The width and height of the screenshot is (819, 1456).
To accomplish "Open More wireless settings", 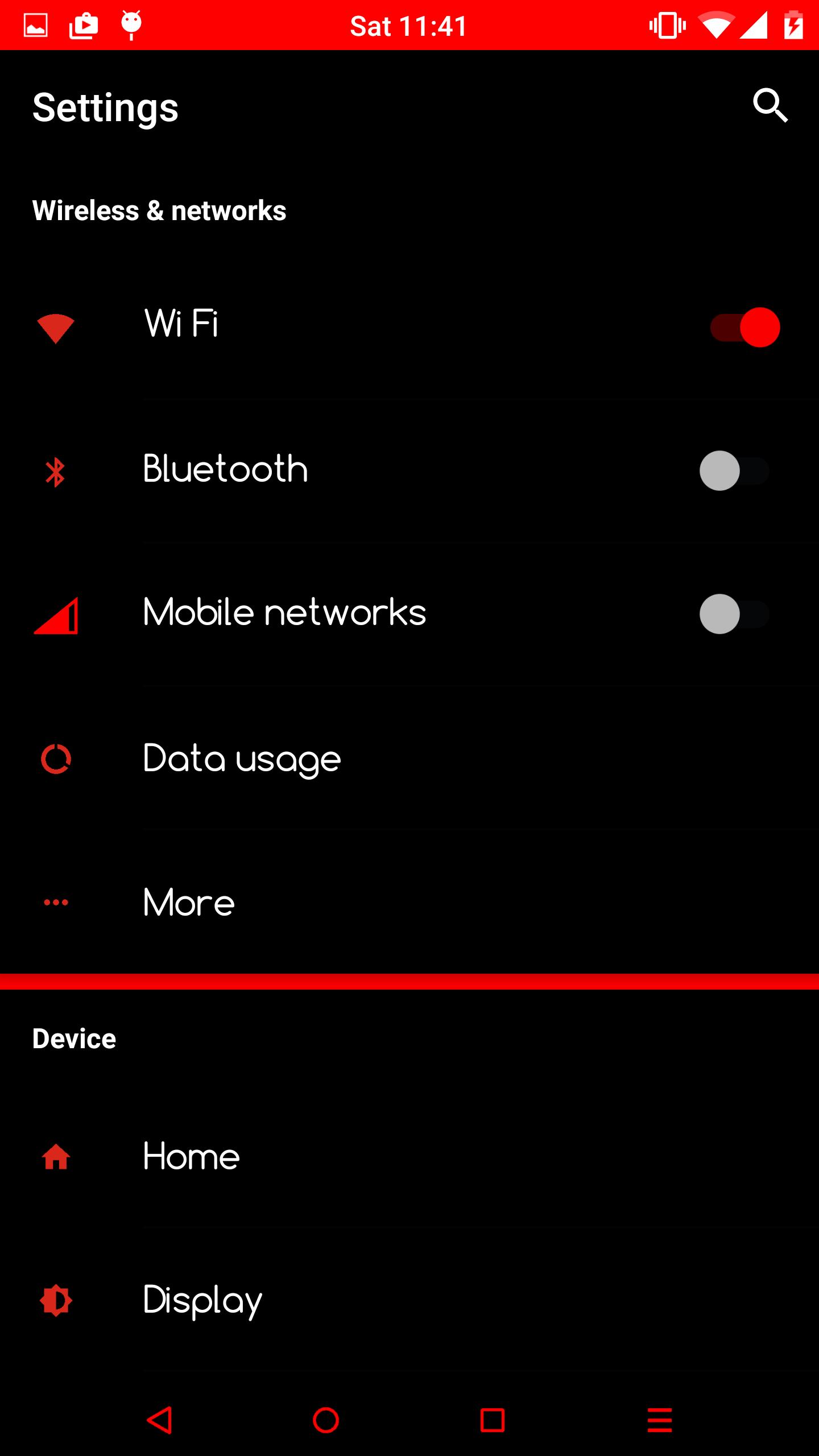I will [x=189, y=903].
